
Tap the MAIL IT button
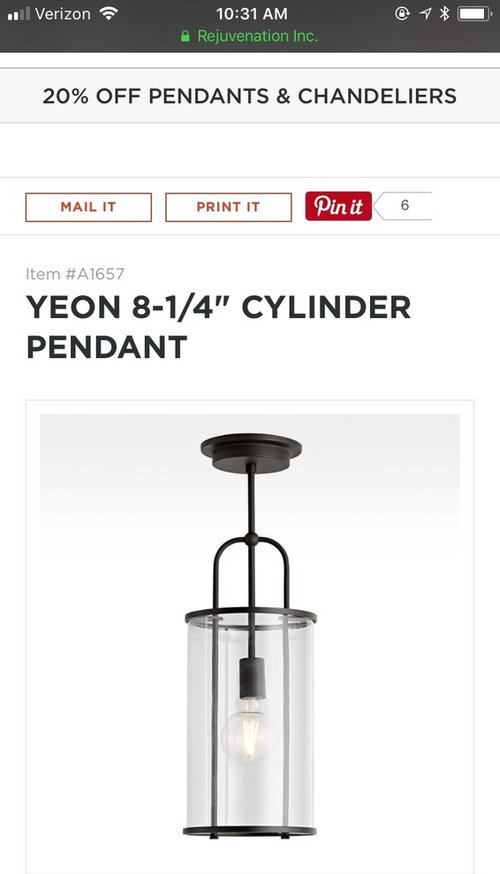pyautogui.click(x=89, y=207)
